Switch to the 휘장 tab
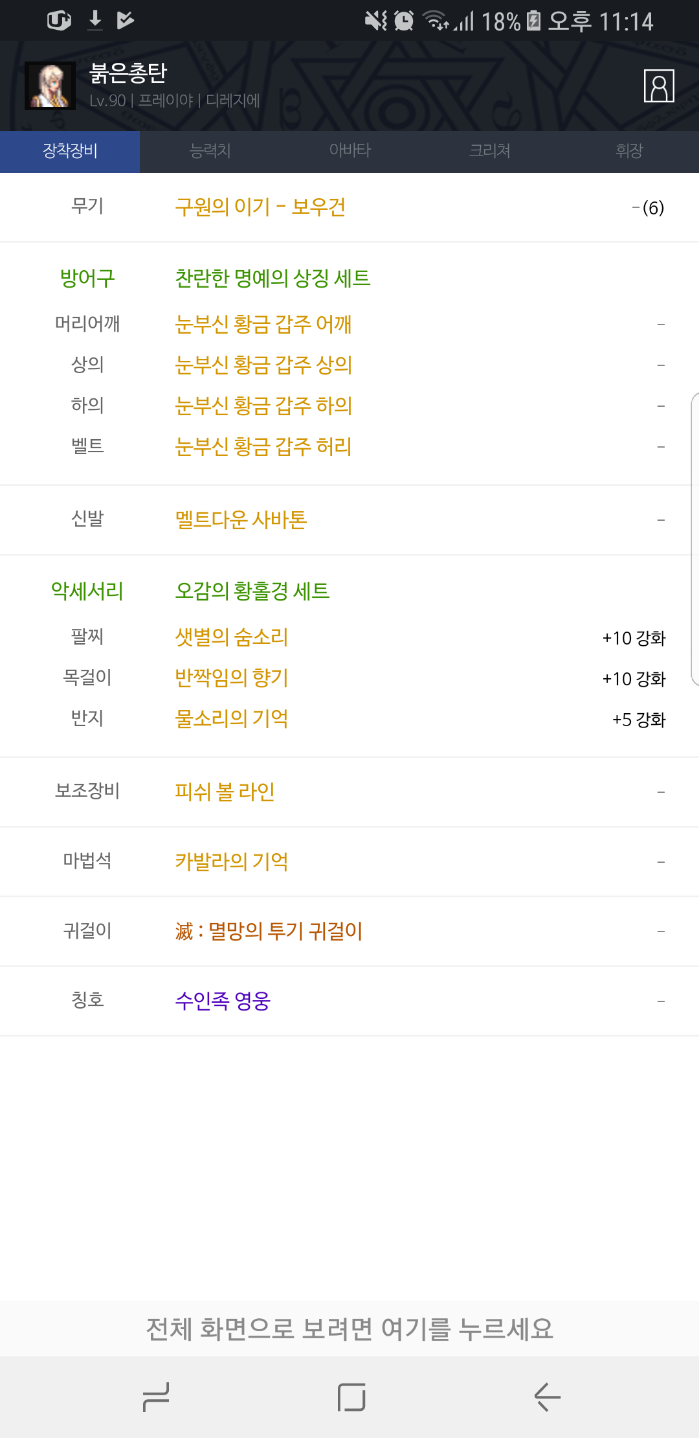The height and width of the screenshot is (1438, 699). (629, 152)
